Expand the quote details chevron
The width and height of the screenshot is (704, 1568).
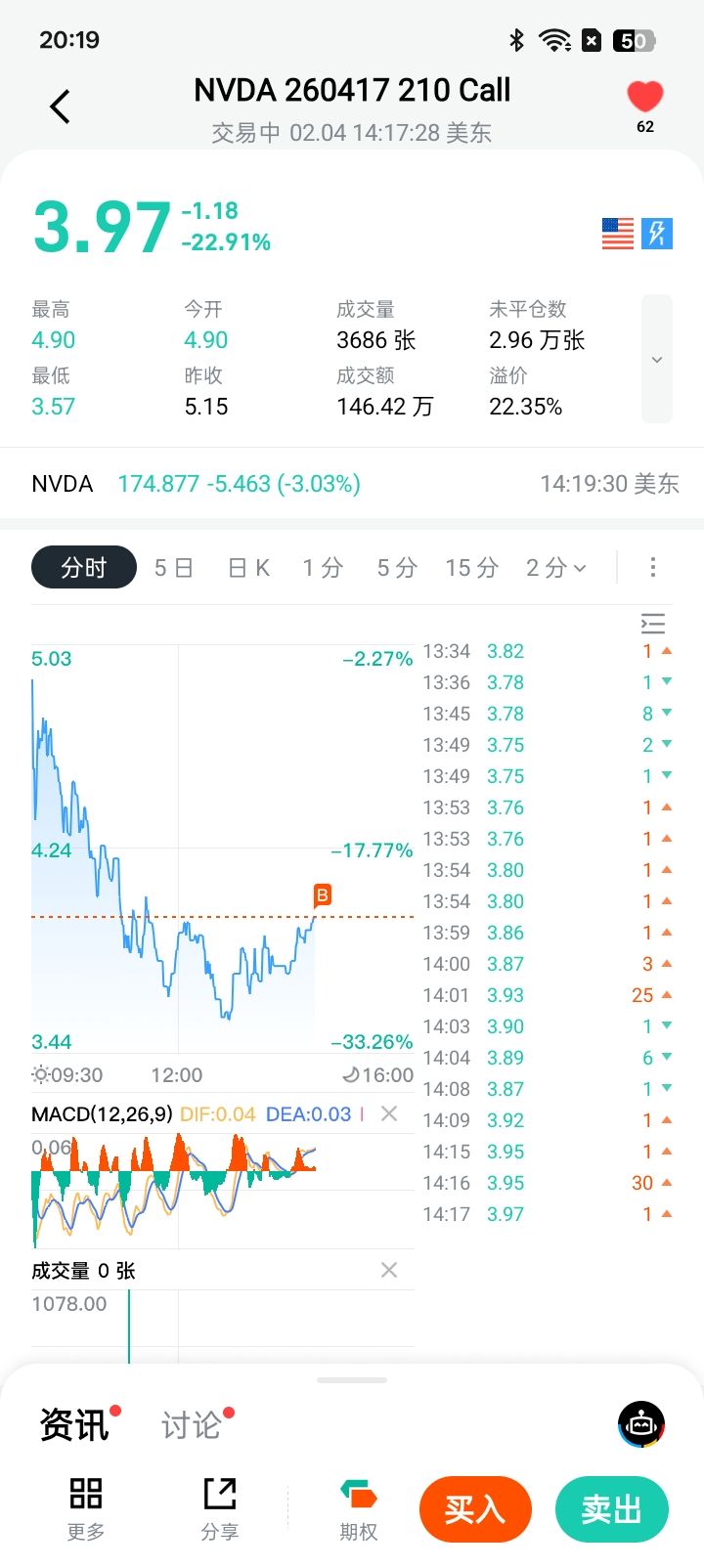click(657, 359)
